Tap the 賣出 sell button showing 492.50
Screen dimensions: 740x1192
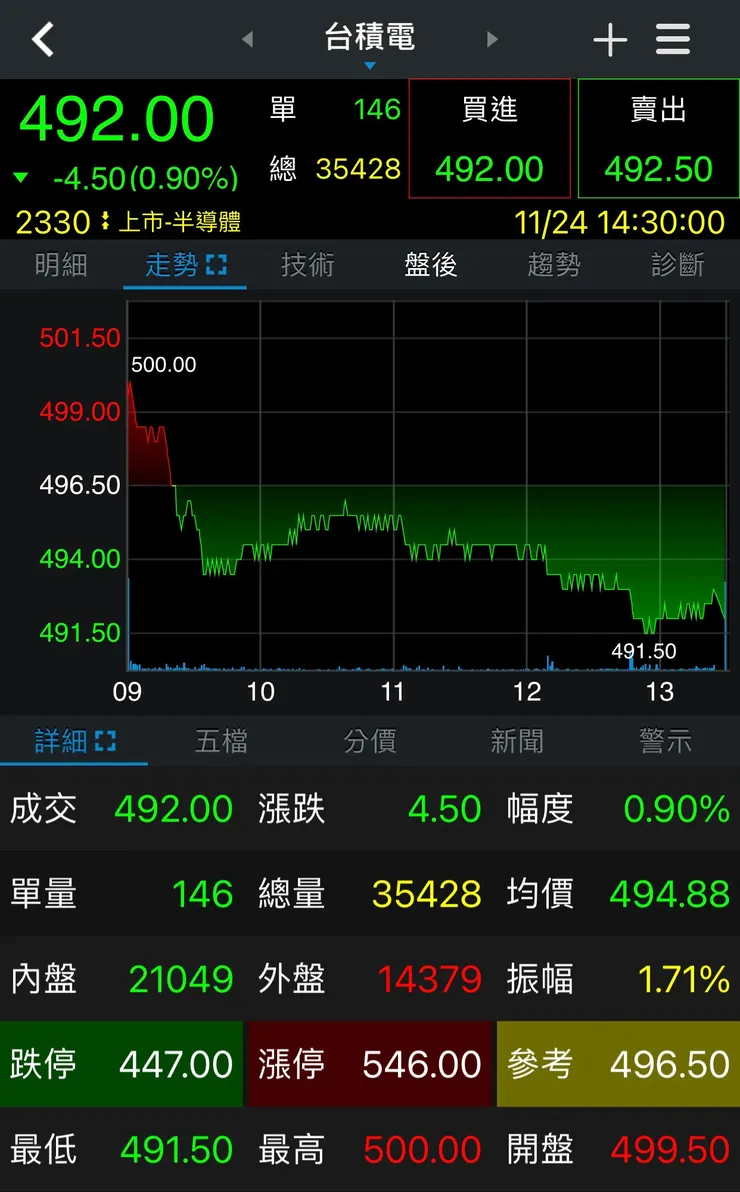[x=658, y=139]
